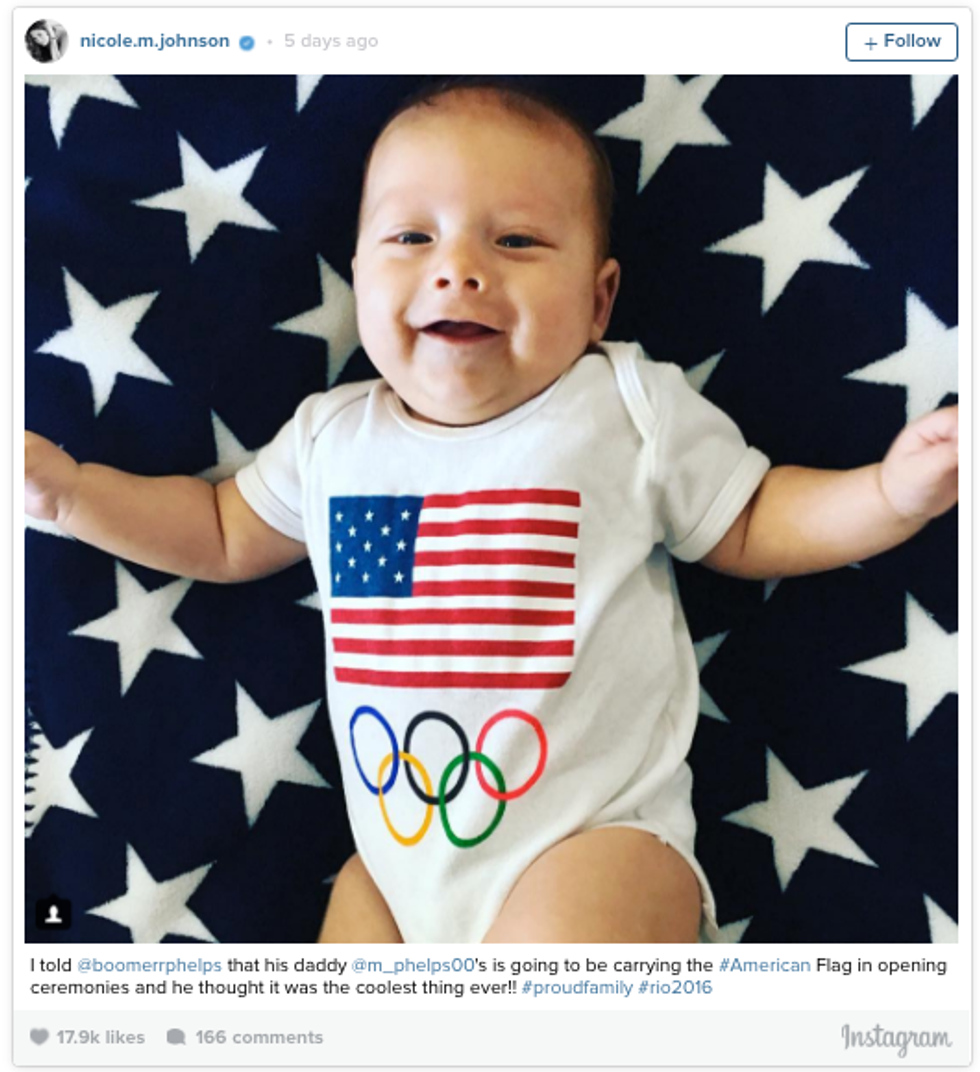980x1072 pixels.
Task: Follow nicole.m.johnson's account
Action: [901, 42]
